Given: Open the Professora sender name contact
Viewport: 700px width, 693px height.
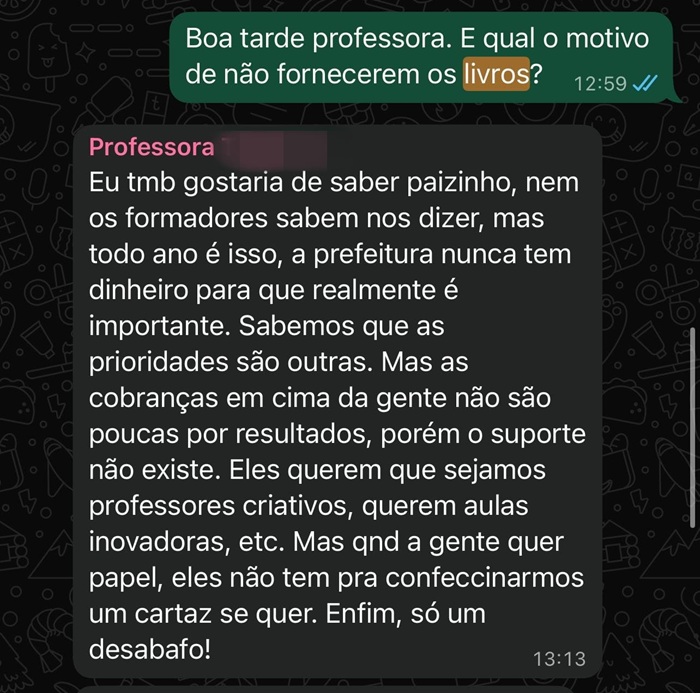Looking at the screenshot, I should 152,148.
